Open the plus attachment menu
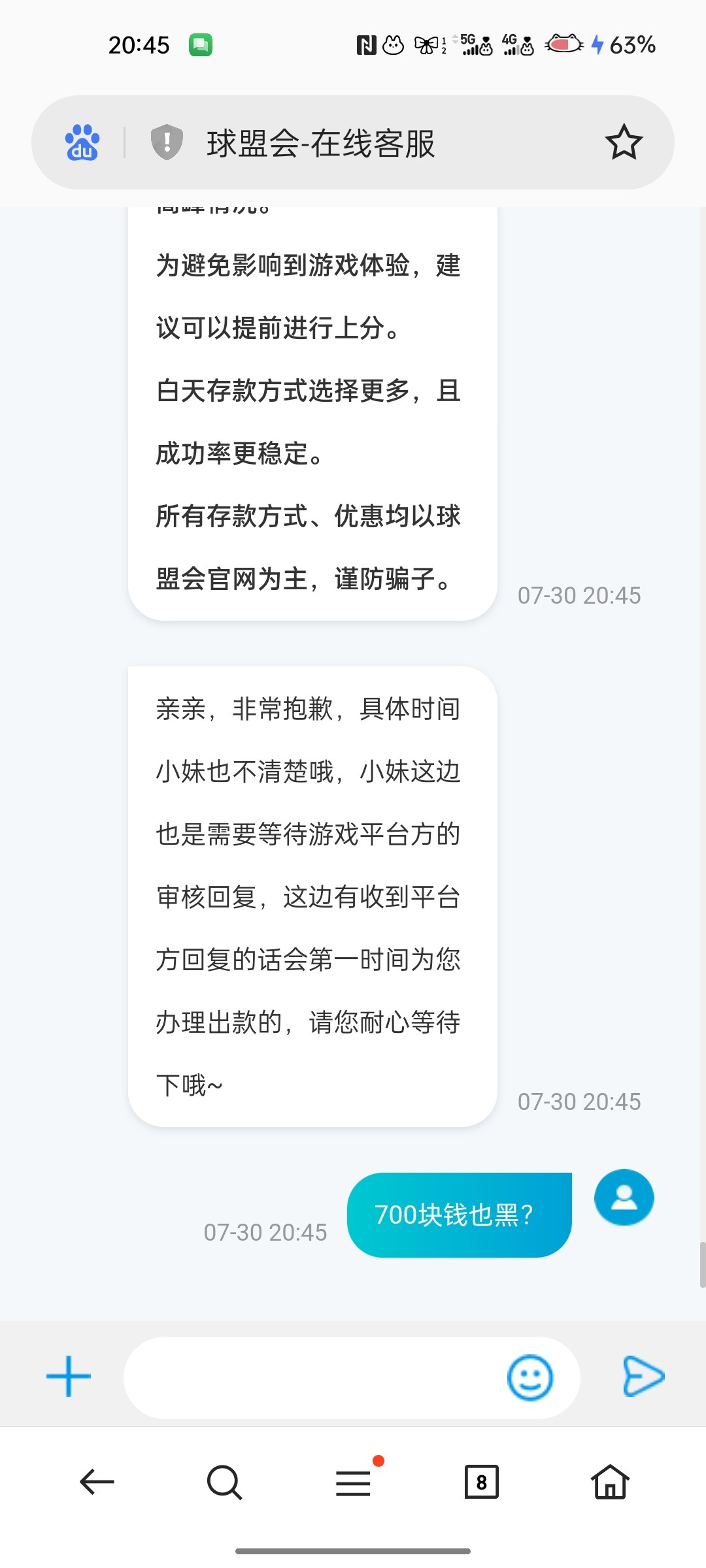Screen dimensions: 706x1568 69,1377
